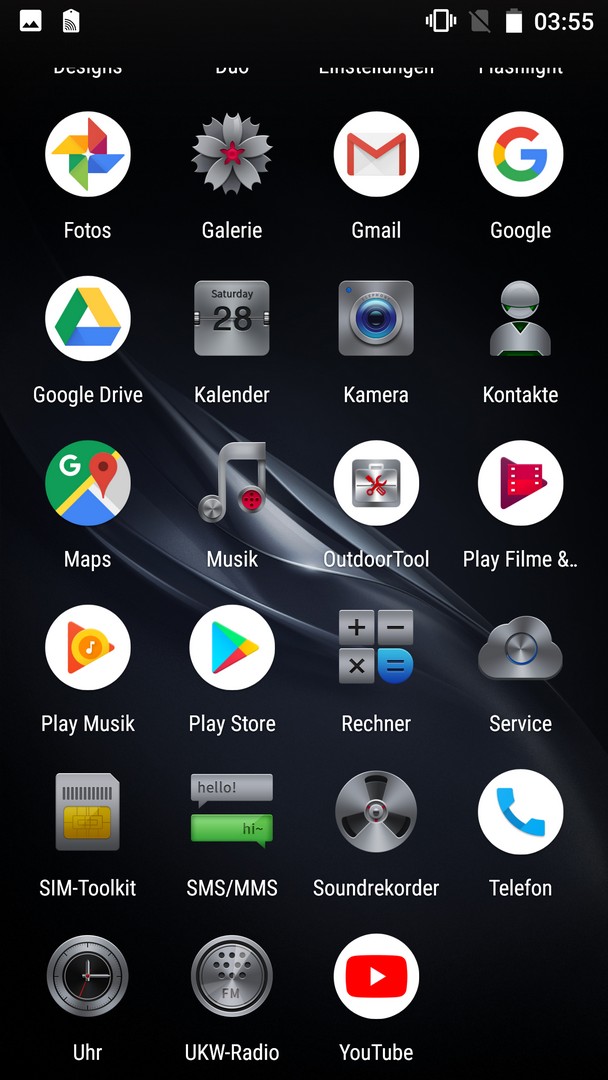Start the Soundrekorder app
Screen dimensions: 608x1080
click(376, 812)
